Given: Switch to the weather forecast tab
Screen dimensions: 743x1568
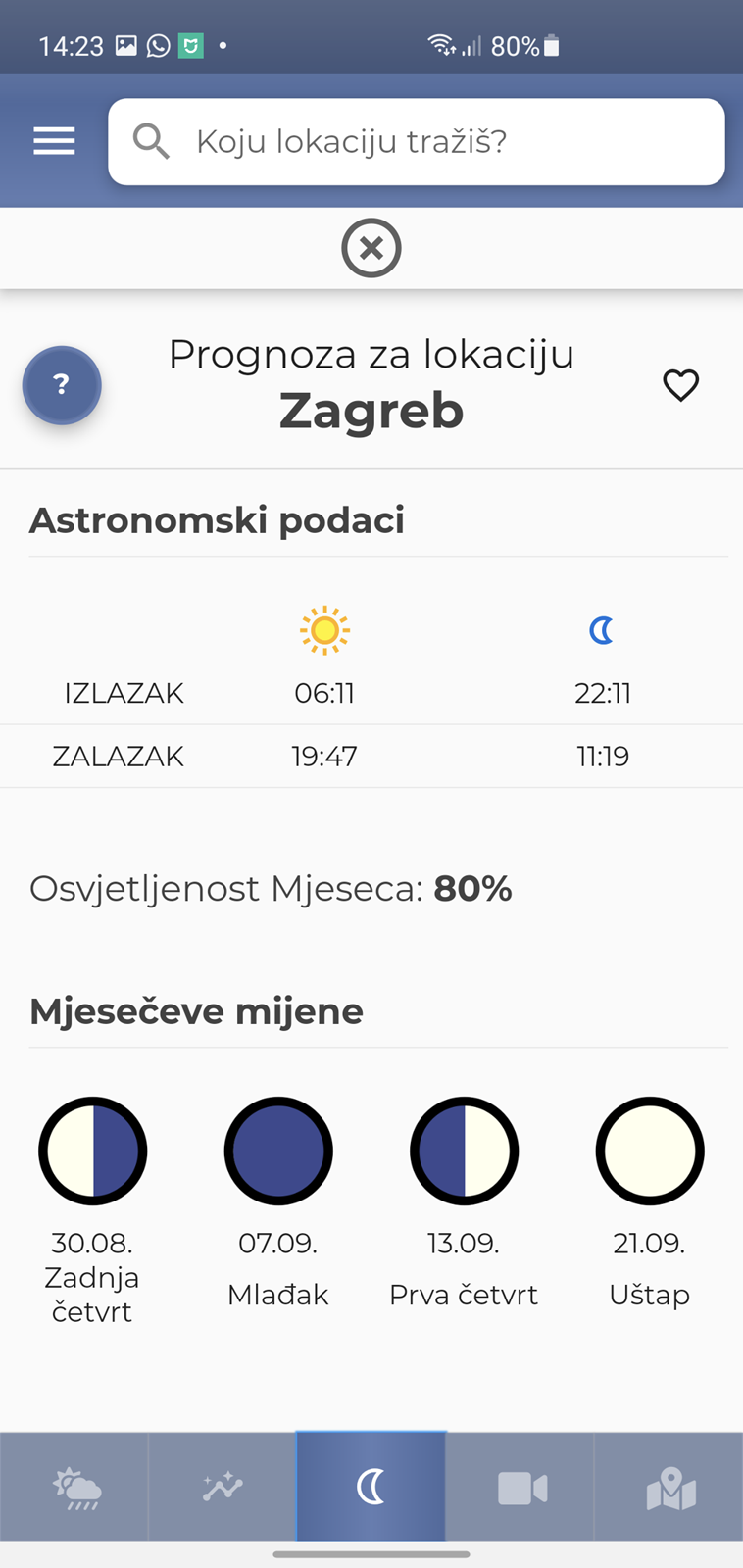Looking at the screenshot, I should click(74, 1487).
